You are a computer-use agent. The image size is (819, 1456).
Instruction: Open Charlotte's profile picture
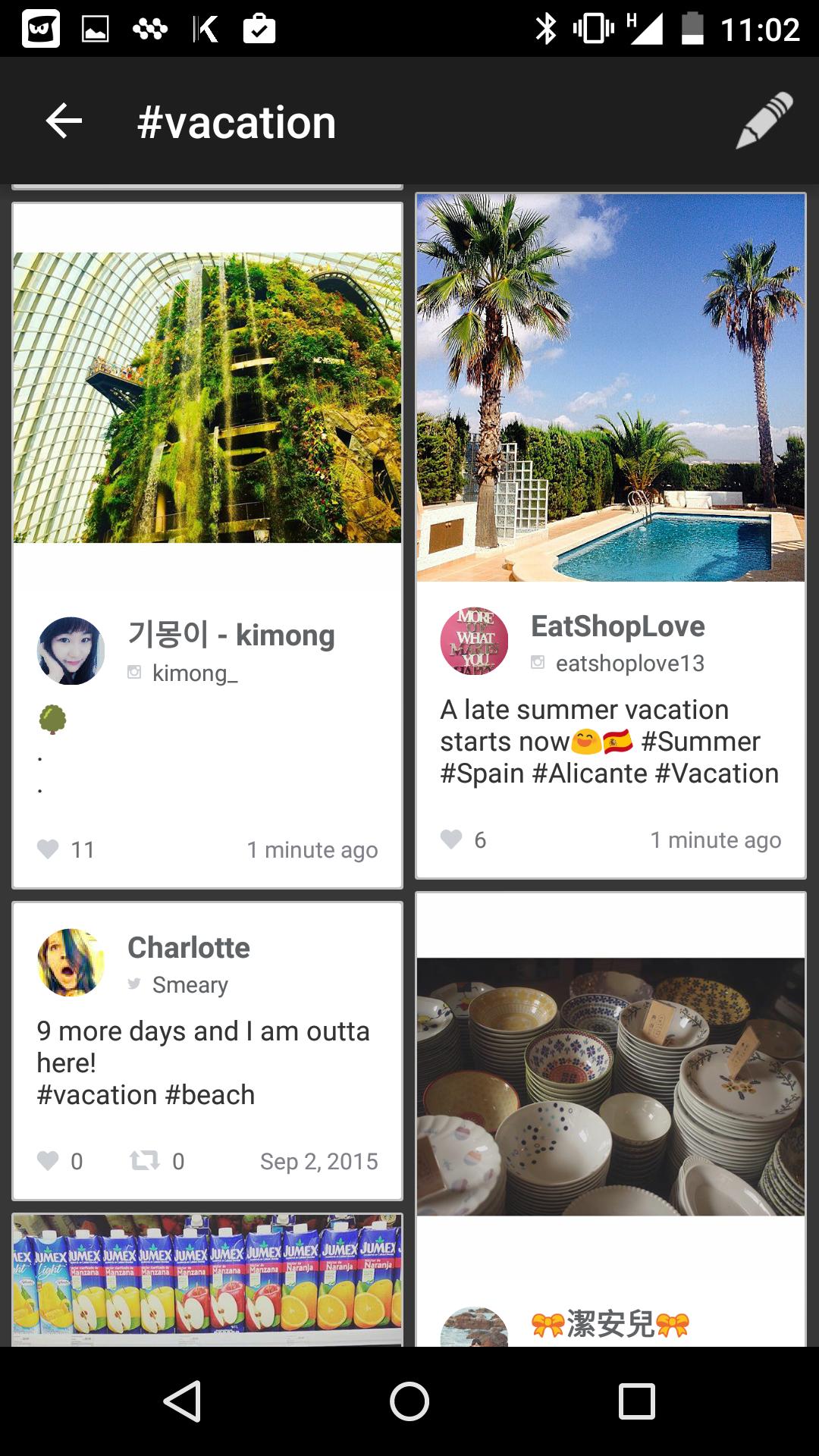[x=70, y=962]
